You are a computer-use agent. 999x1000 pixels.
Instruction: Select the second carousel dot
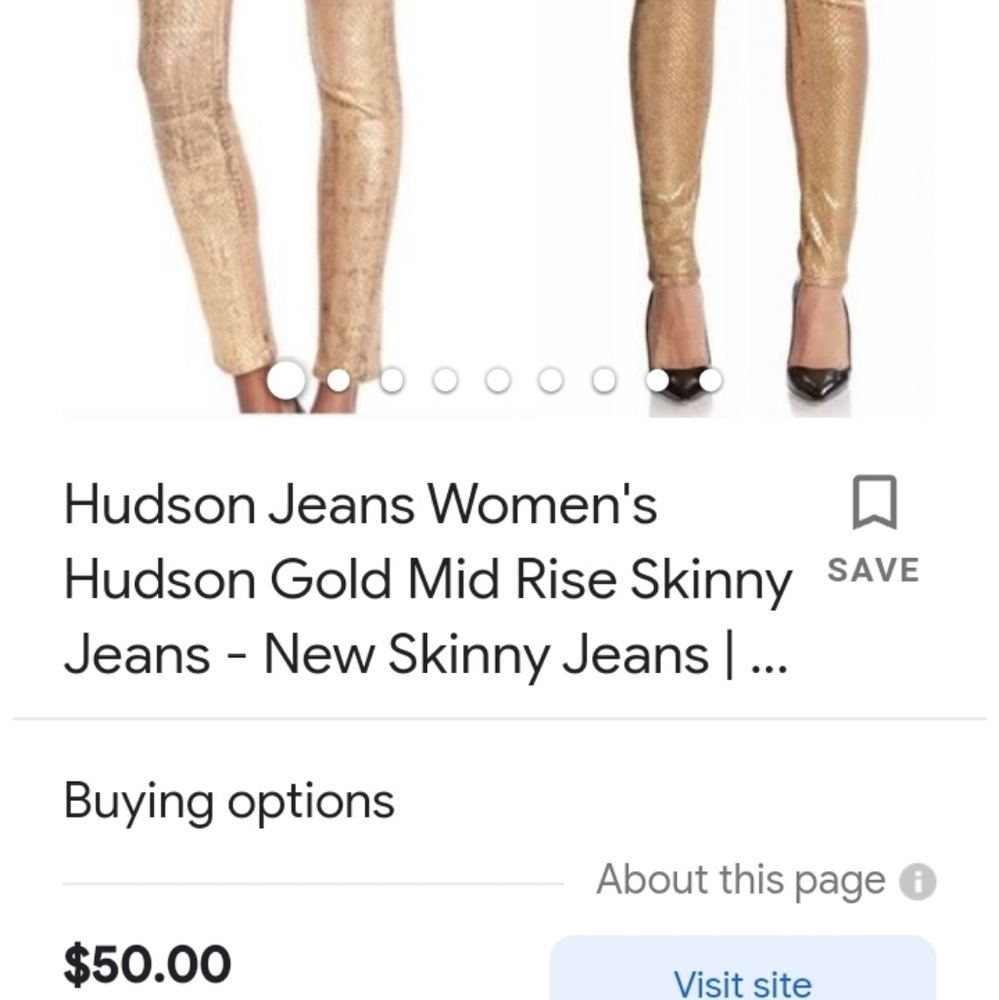tap(340, 380)
